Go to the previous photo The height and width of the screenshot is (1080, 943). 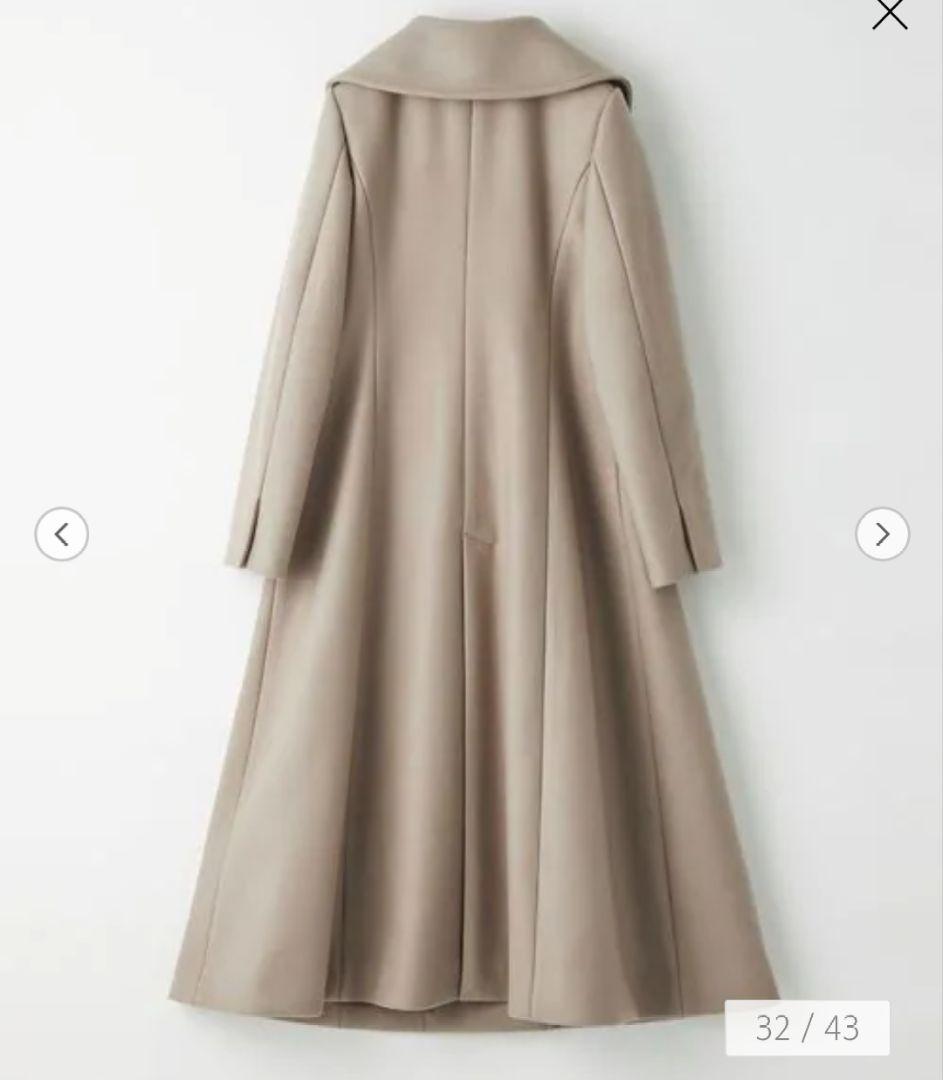[x=62, y=534]
